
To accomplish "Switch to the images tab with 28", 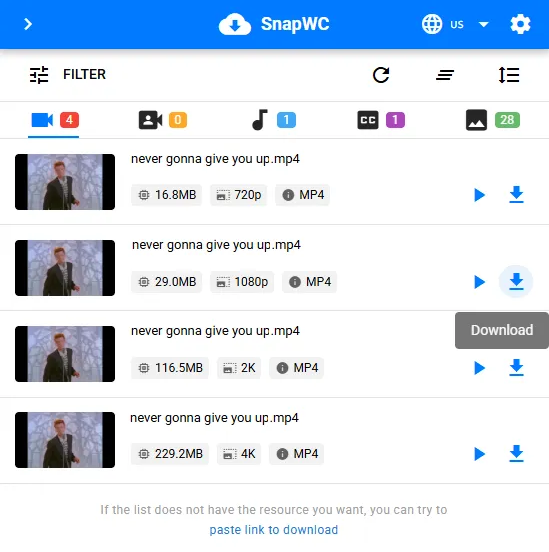I will [493, 120].
